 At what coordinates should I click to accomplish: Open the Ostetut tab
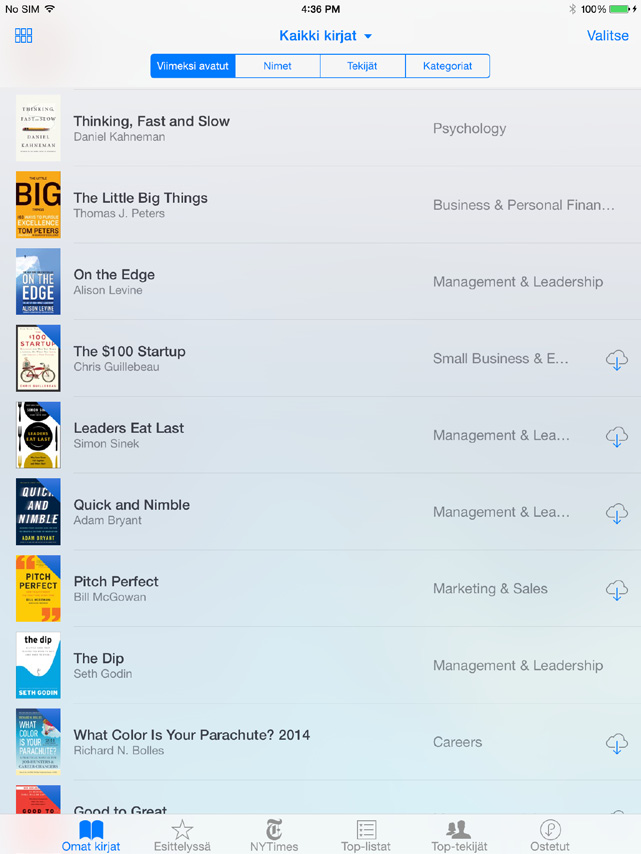[x=550, y=835]
